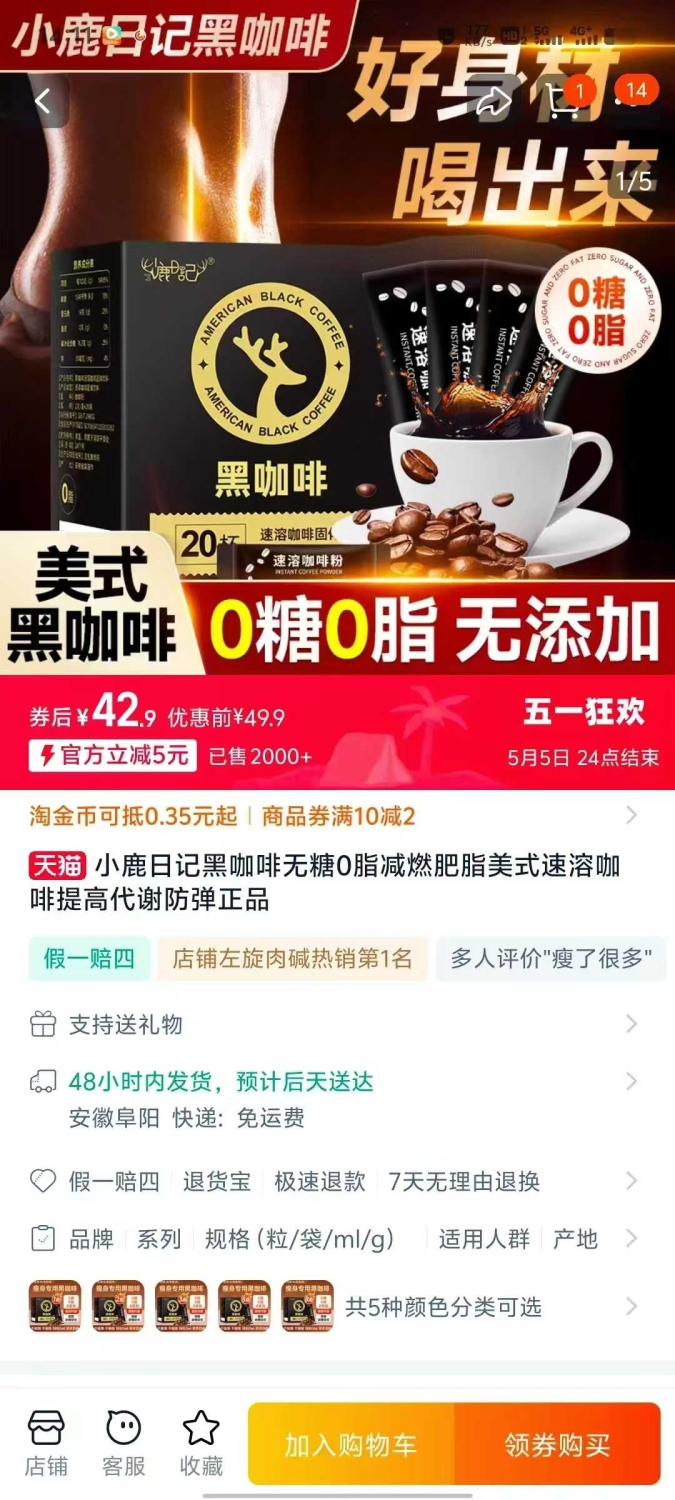675x1500 pixels.
Task: Open the 支持送礼物 row
Action: [x=337, y=1024]
